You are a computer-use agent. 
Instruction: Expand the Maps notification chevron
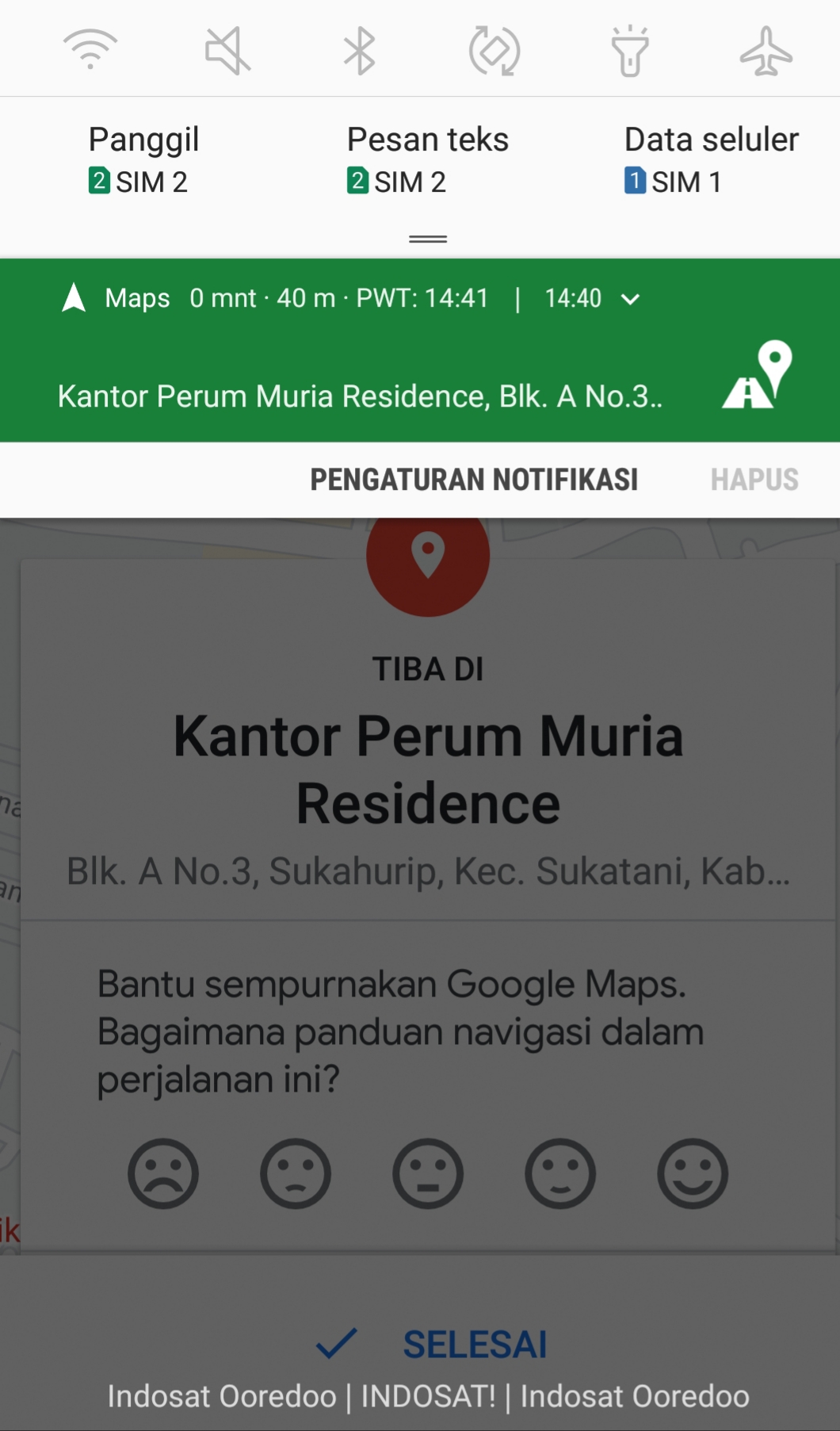(630, 299)
